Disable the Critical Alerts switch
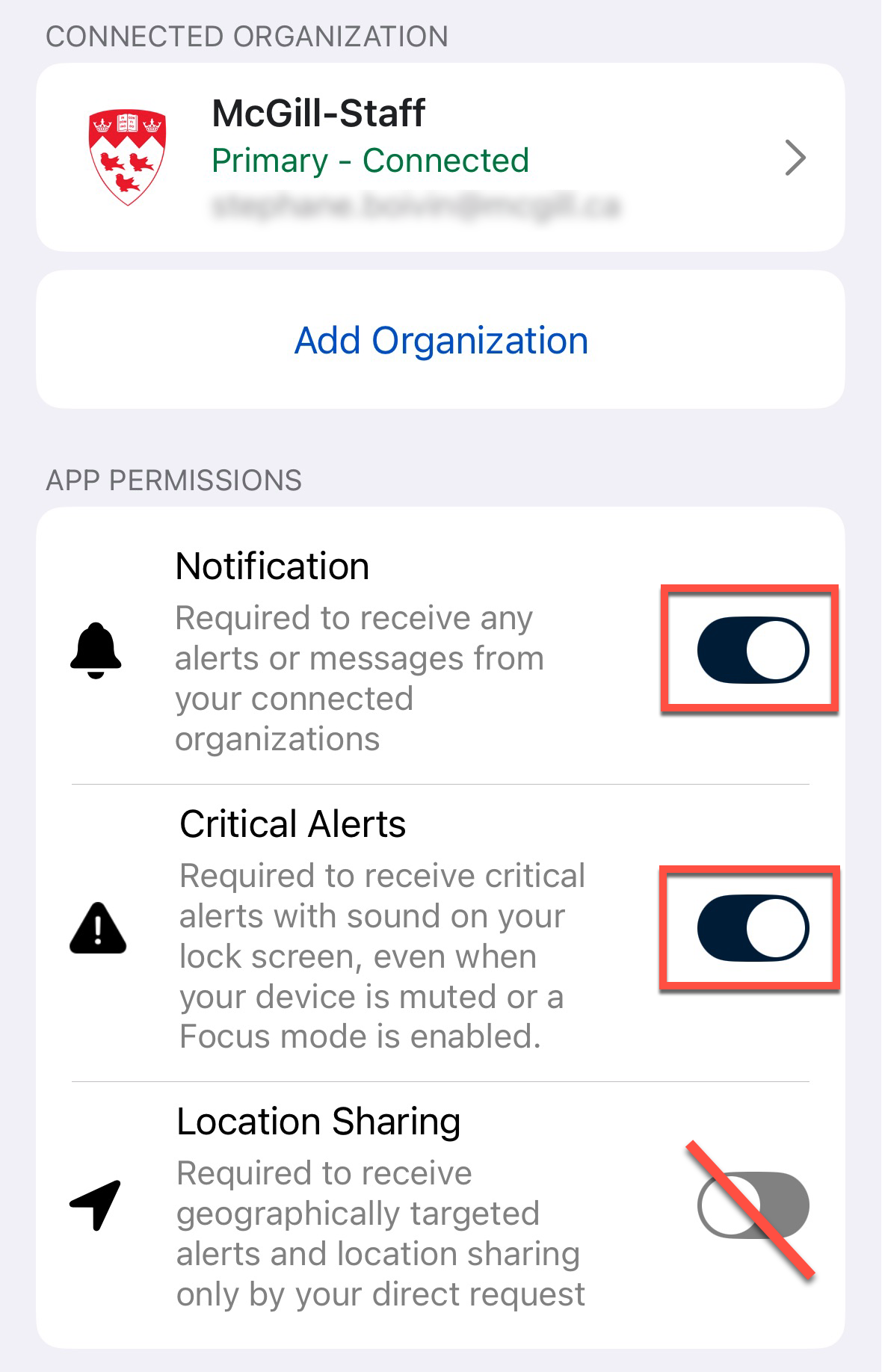882x1372 pixels. pos(752,928)
